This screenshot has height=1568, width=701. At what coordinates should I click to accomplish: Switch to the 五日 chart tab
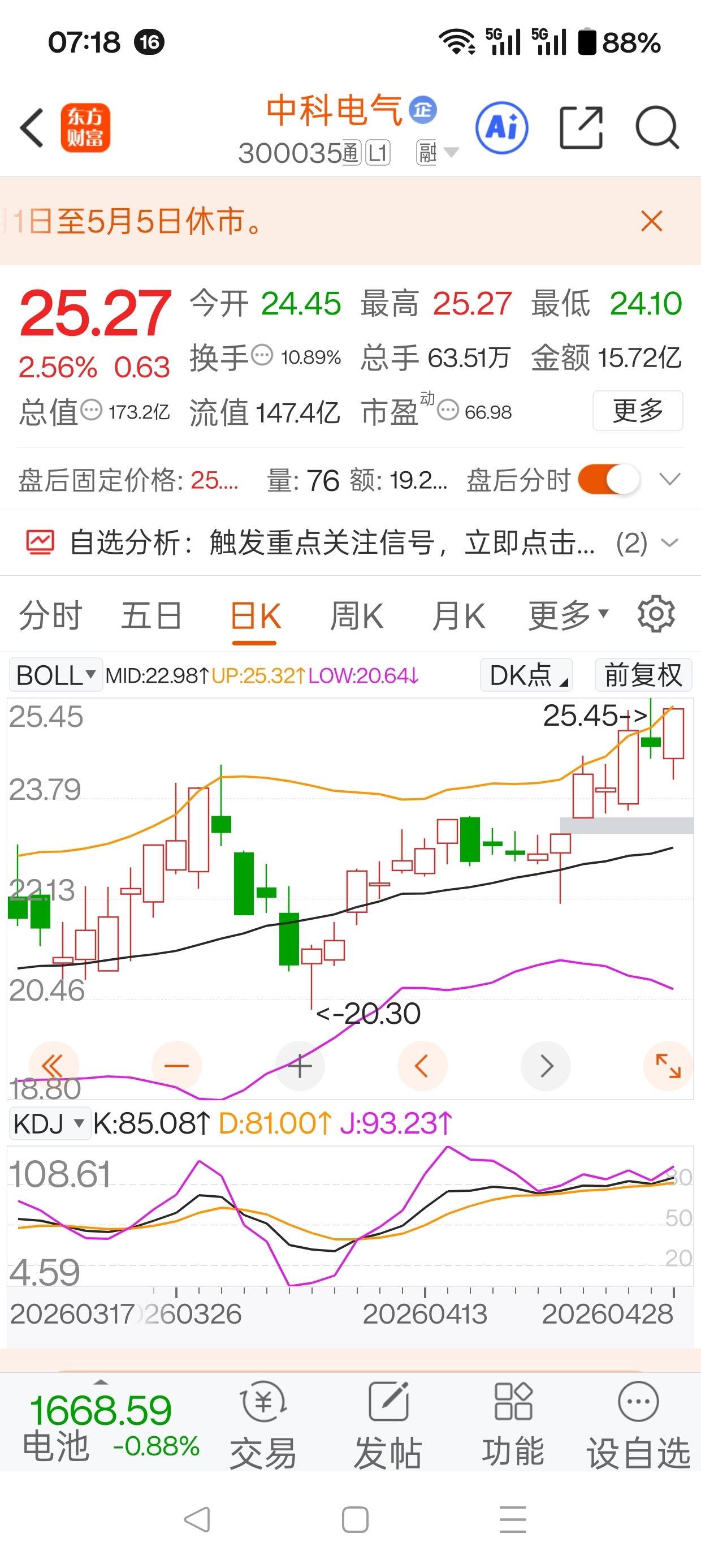[x=152, y=615]
